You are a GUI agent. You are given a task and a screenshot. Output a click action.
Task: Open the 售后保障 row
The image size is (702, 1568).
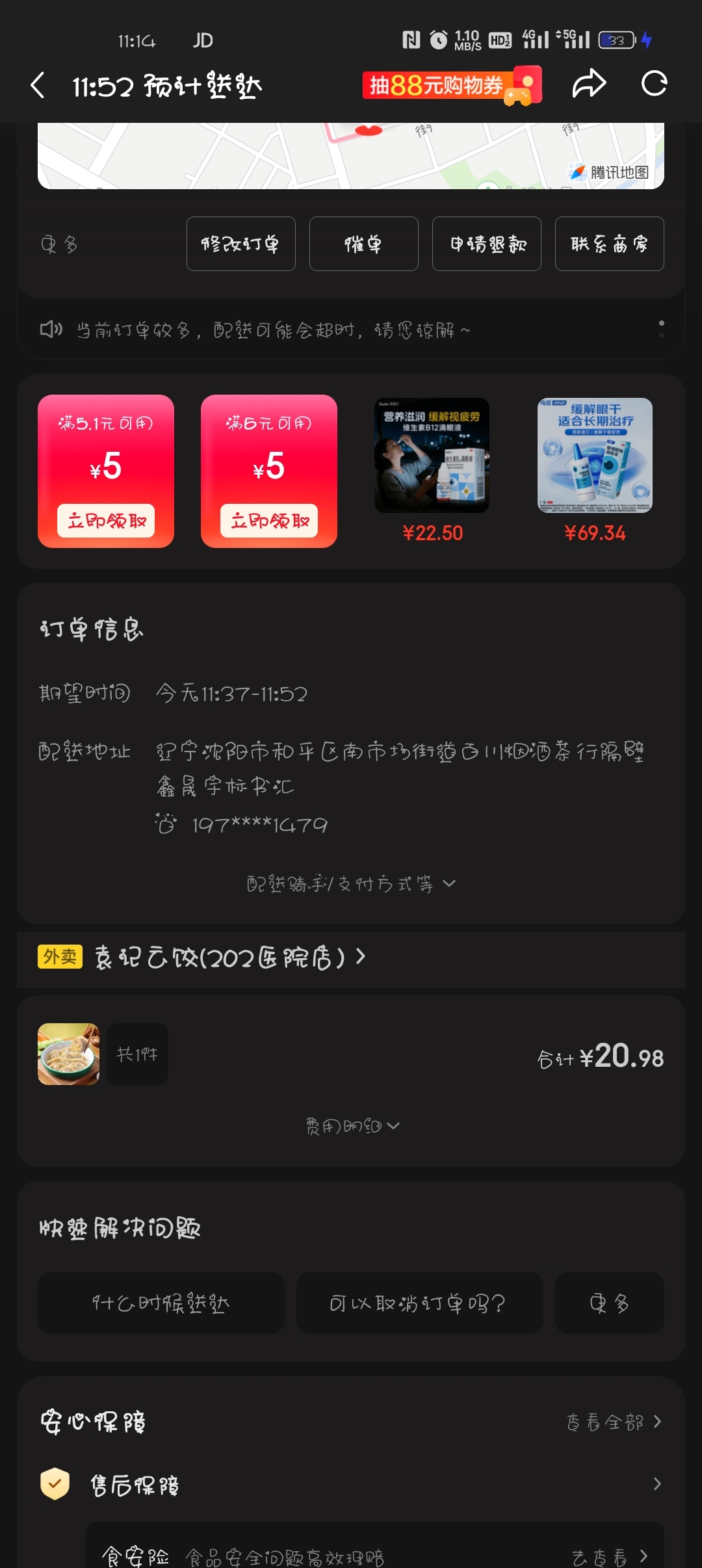(351, 1485)
